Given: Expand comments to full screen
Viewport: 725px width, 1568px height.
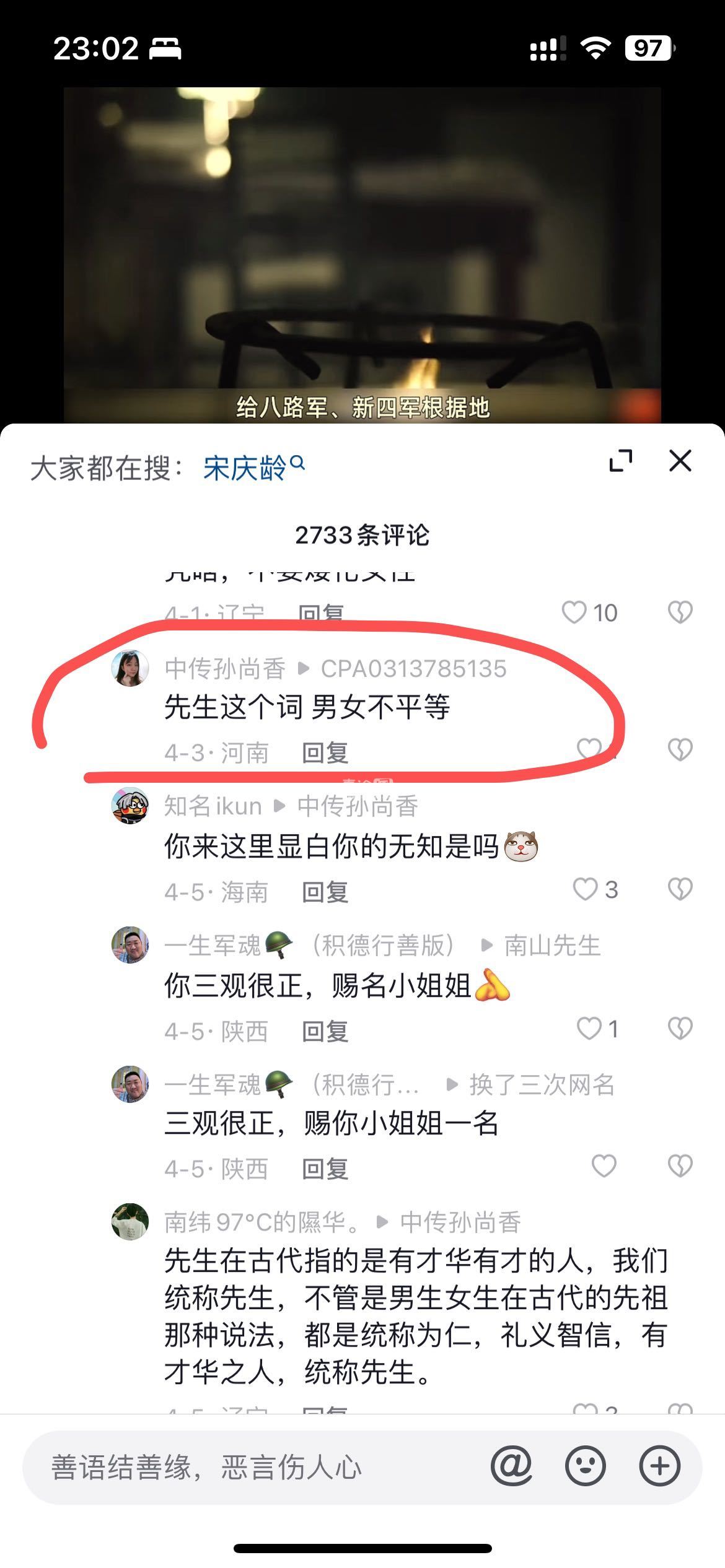Looking at the screenshot, I should [x=621, y=461].
